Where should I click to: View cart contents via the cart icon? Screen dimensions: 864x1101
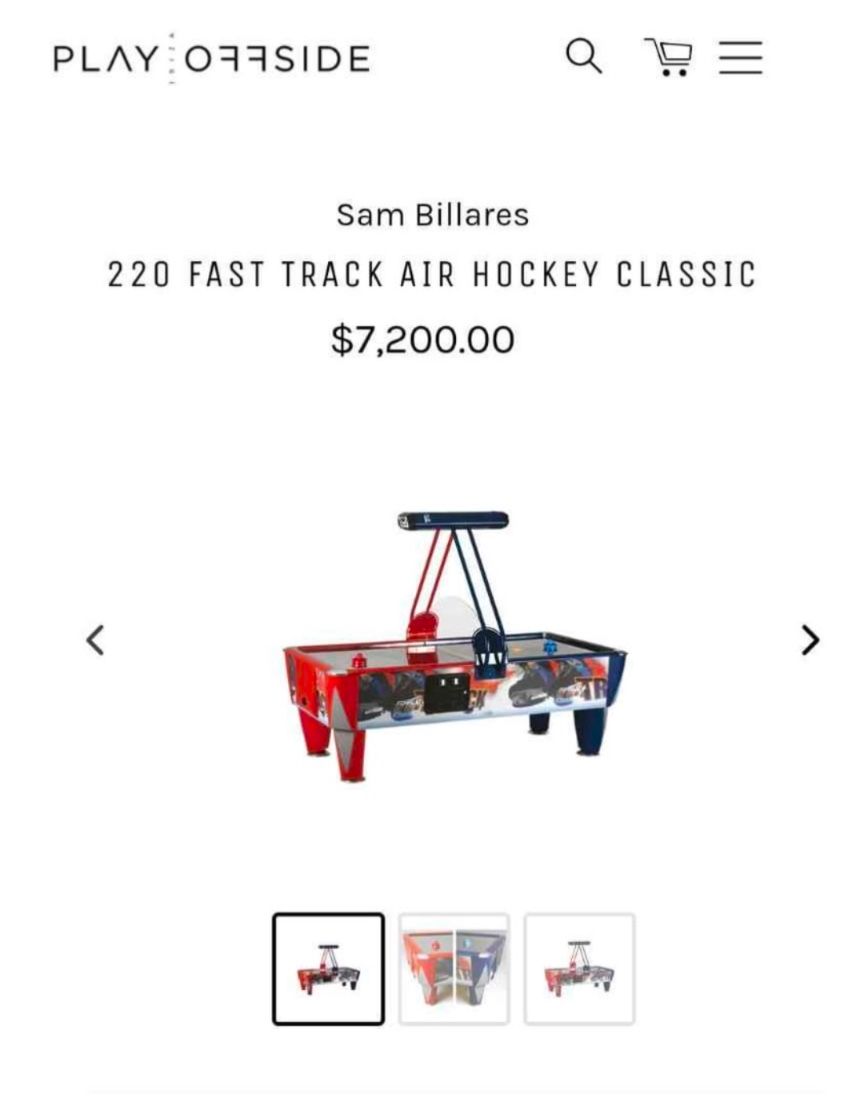tap(669, 59)
